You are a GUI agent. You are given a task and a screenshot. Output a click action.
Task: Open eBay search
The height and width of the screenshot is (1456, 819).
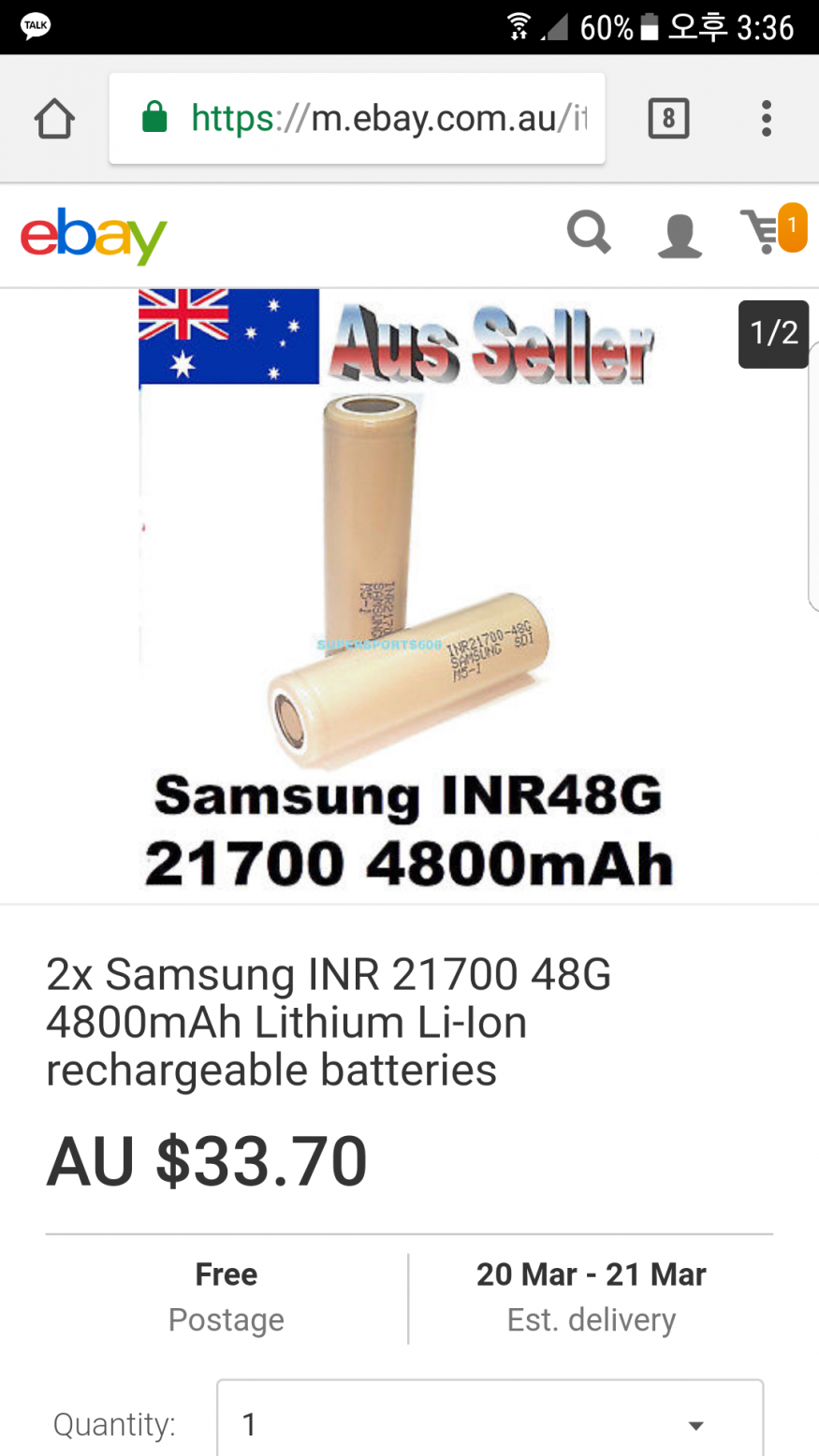pyautogui.click(x=589, y=233)
